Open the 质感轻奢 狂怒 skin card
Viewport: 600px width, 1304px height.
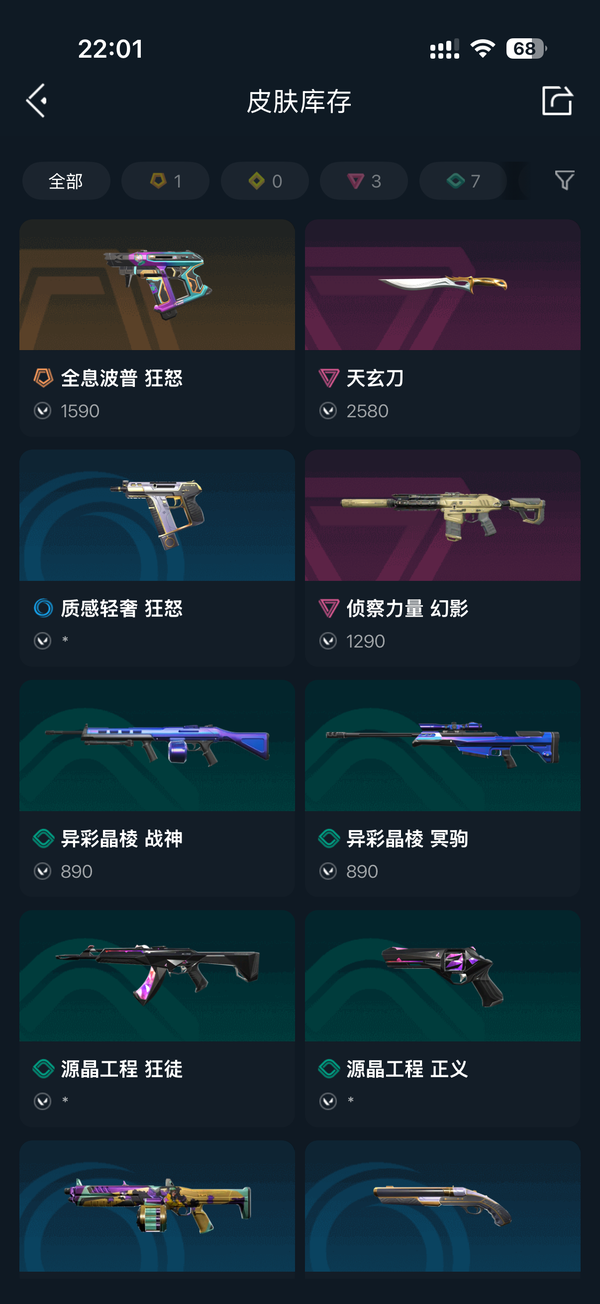pyautogui.click(x=157, y=557)
